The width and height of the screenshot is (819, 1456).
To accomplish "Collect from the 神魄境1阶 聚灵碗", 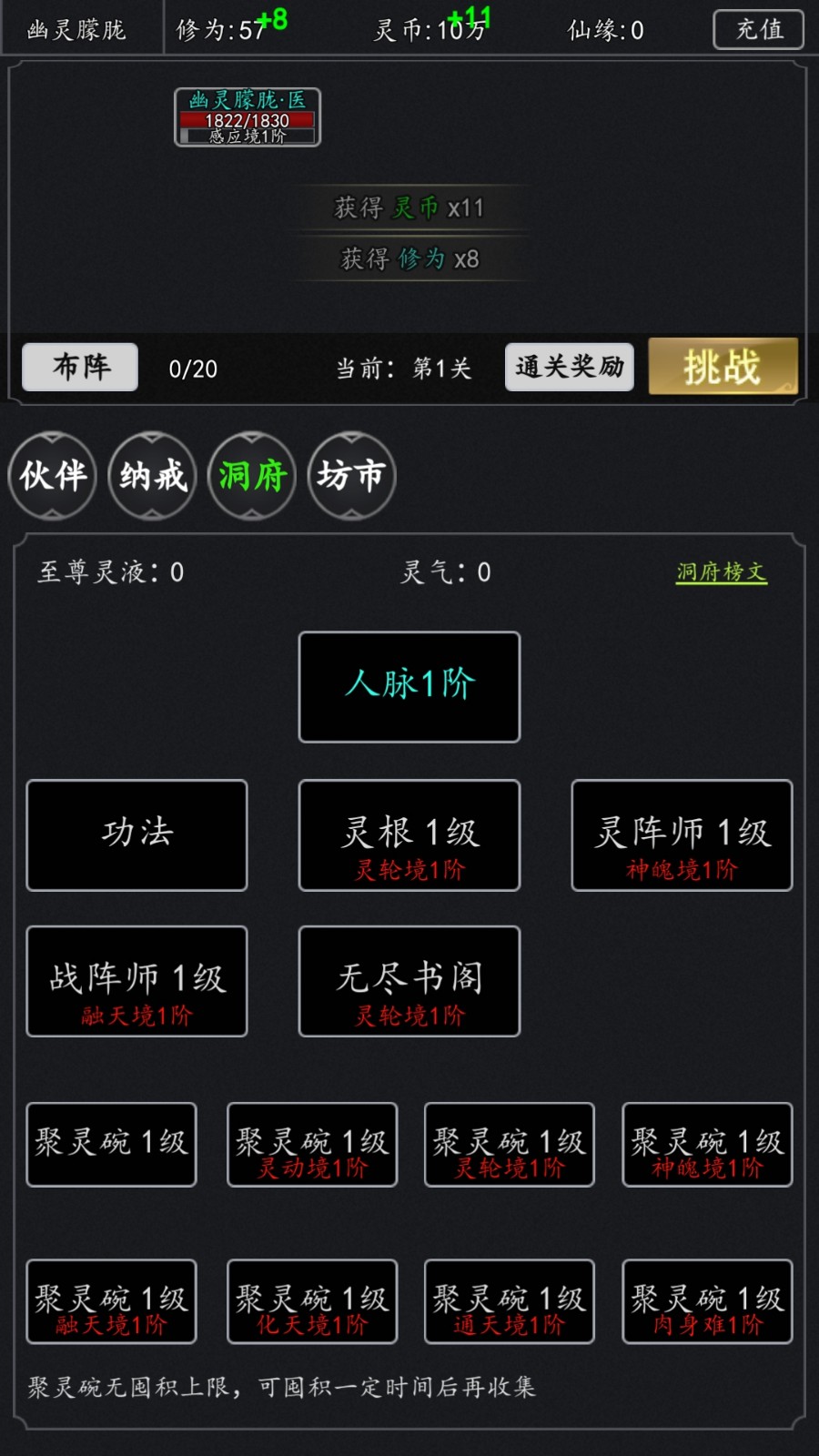I will (x=706, y=1145).
